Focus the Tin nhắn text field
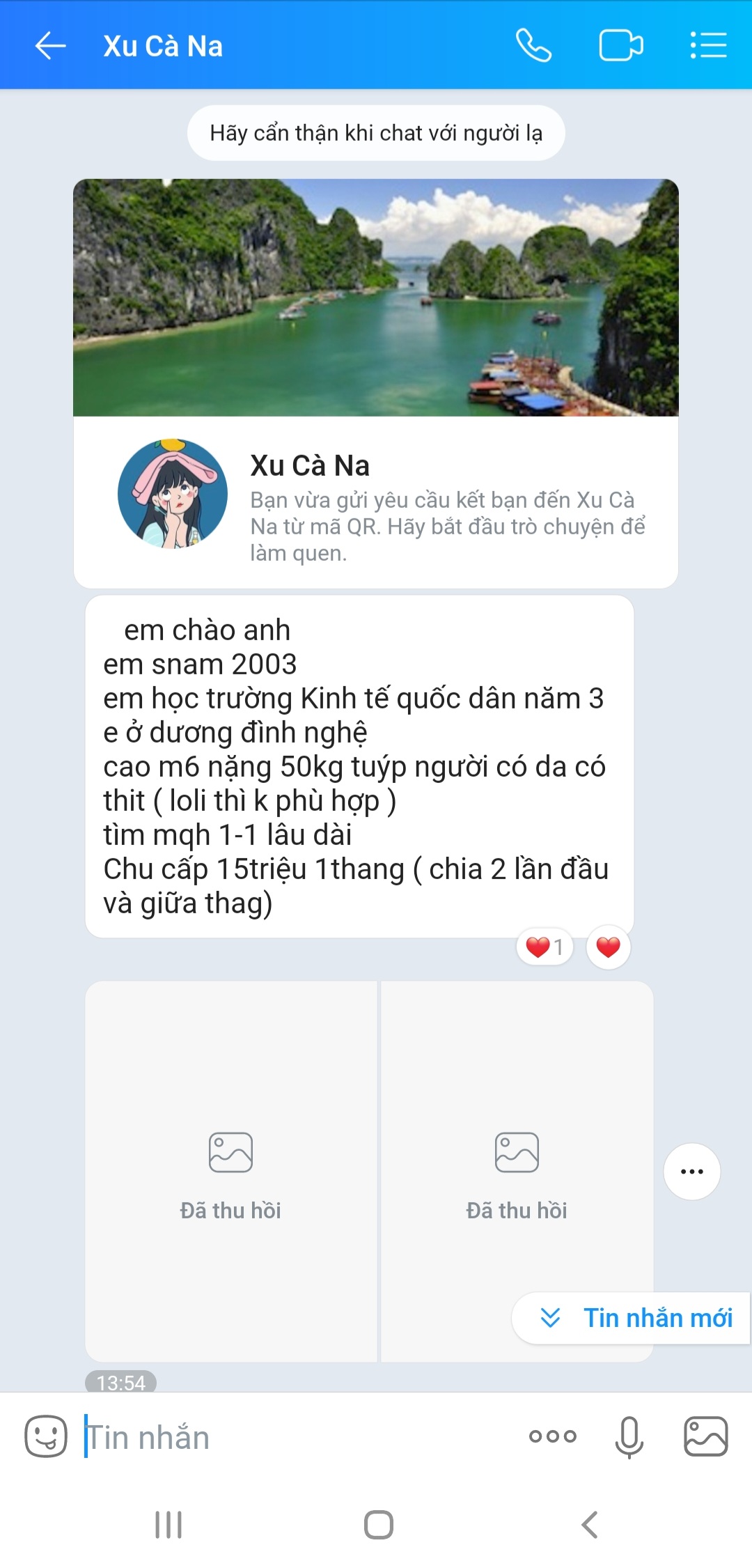Image resolution: width=752 pixels, height=1568 pixels. [x=292, y=1438]
